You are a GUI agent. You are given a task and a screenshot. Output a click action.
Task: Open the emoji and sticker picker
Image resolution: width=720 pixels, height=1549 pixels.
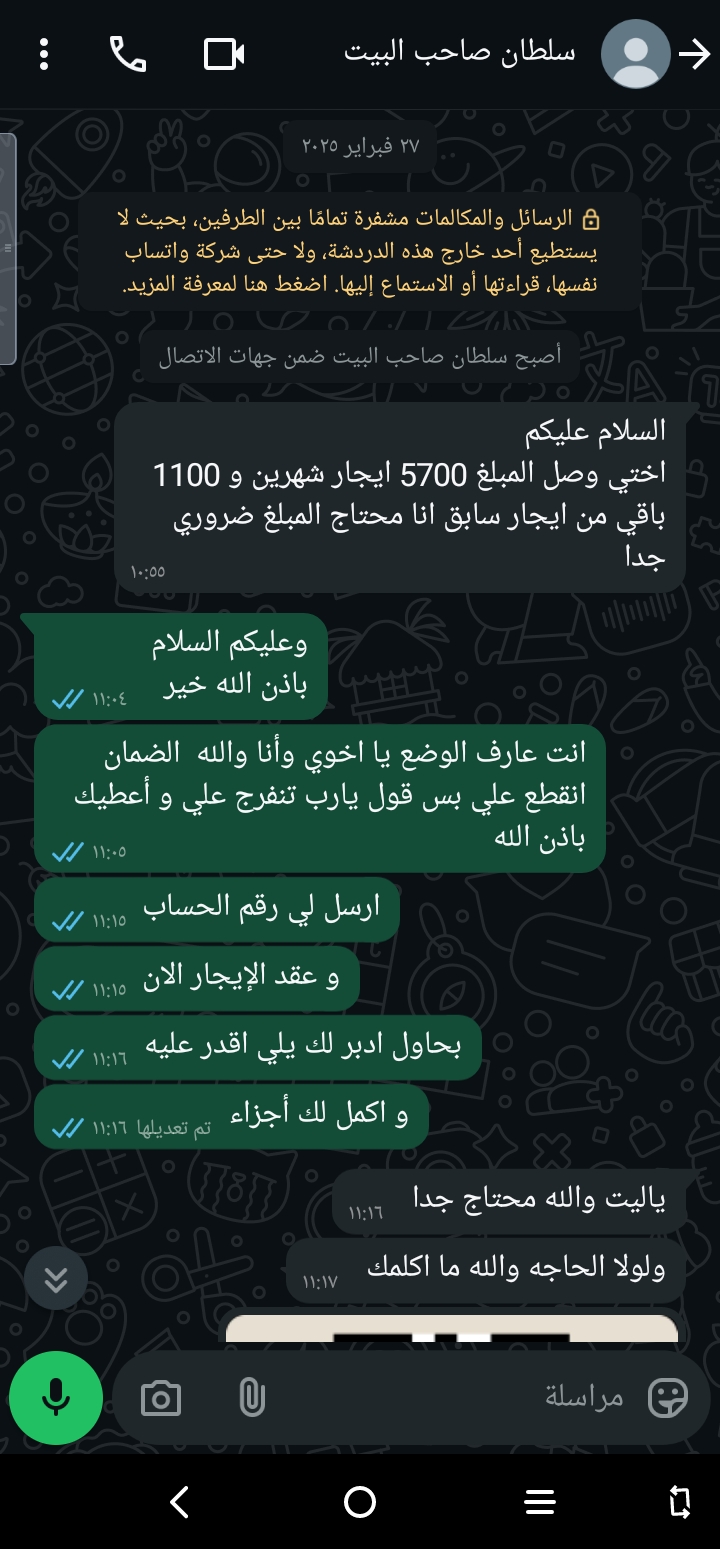tap(668, 1398)
